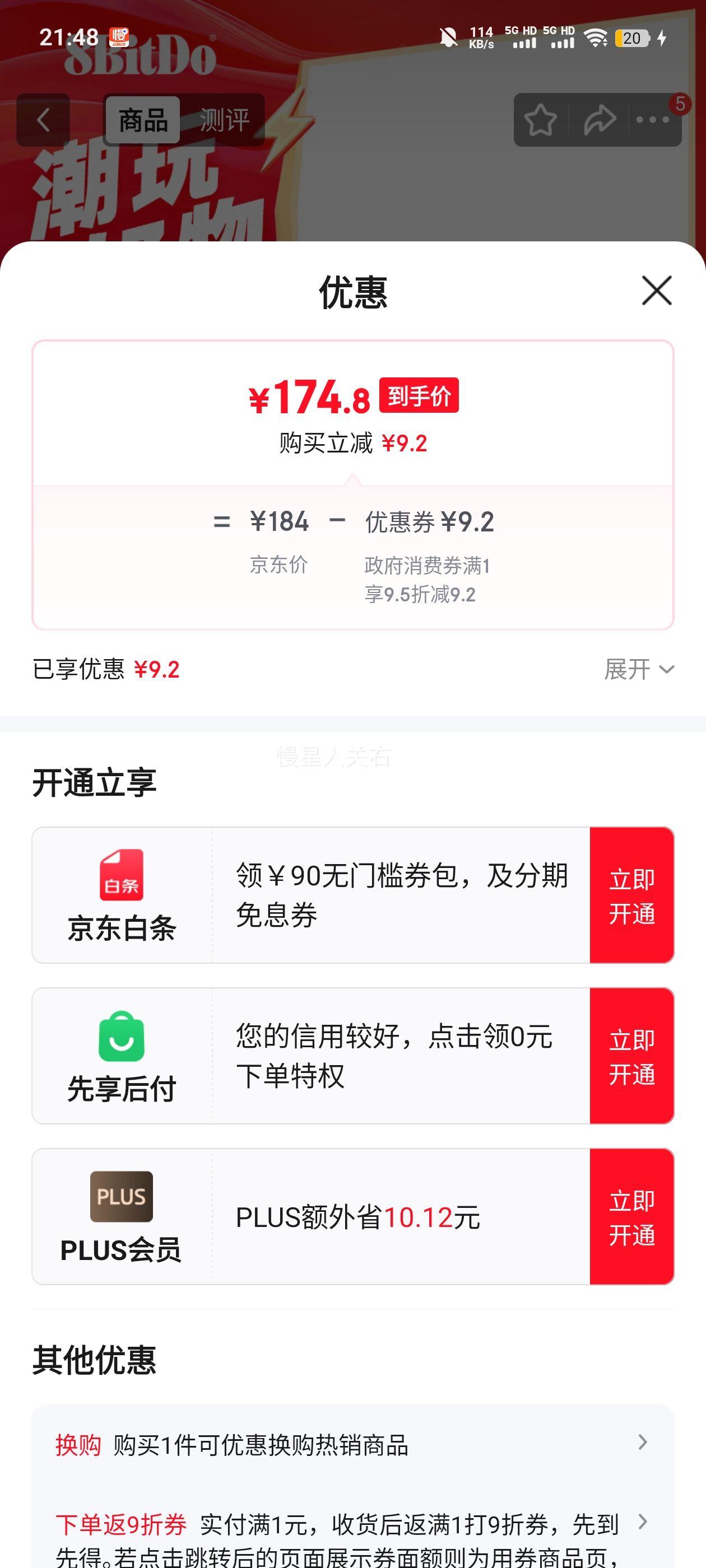
Task: Close the 优惠 discount panel
Action: [x=656, y=291]
